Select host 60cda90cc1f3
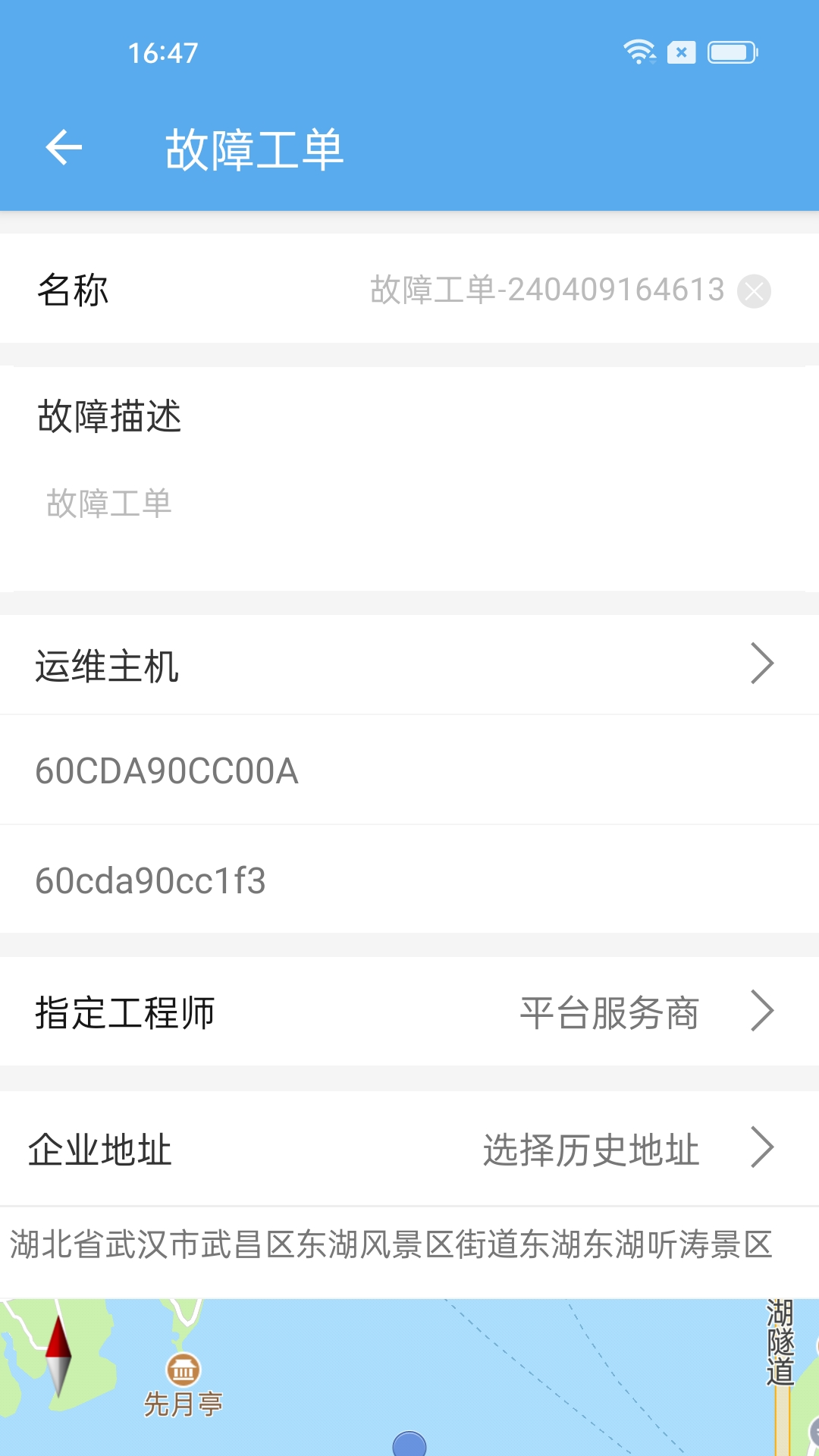819x1456 pixels. point(152,881)
